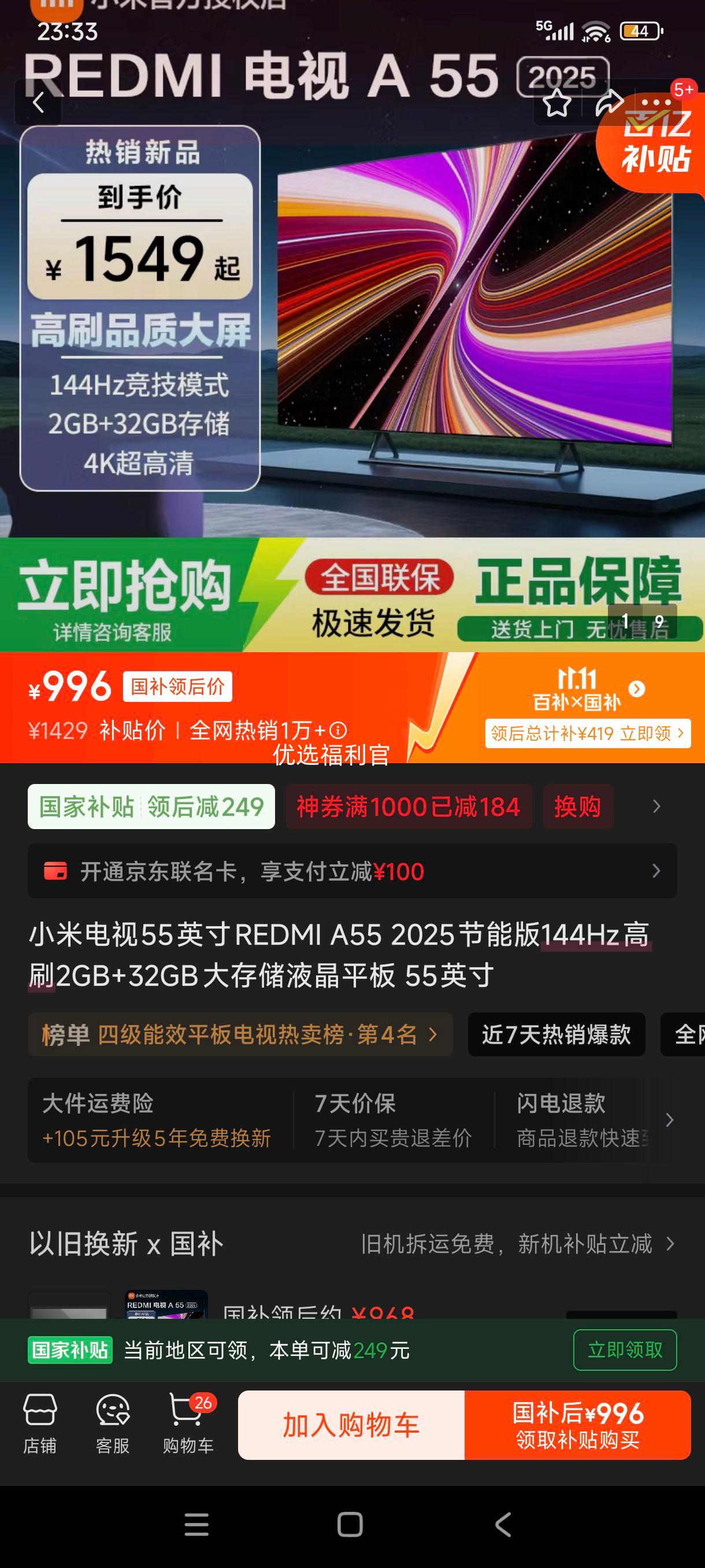Buy with 国补后¥996 领取补贴购买
Screen dimensions: 705x1568
coord(577,1425)
